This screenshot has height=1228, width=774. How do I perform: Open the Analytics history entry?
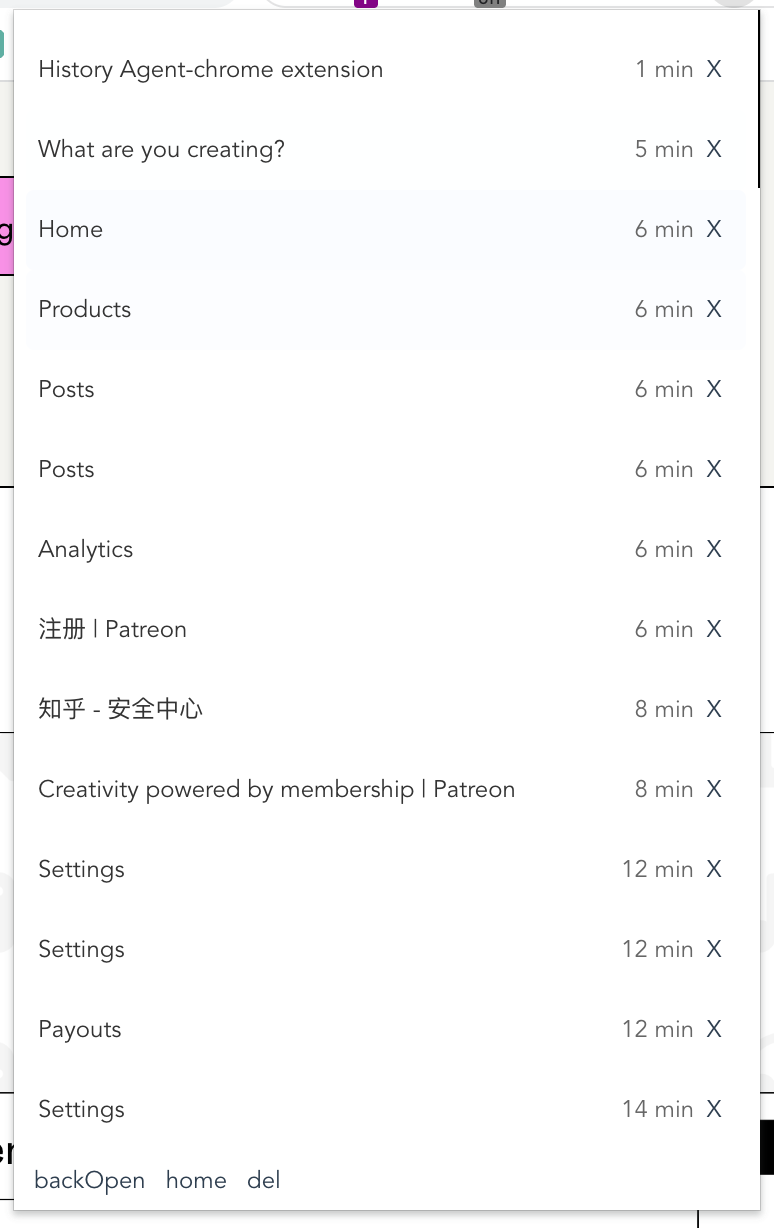point(85,550)
